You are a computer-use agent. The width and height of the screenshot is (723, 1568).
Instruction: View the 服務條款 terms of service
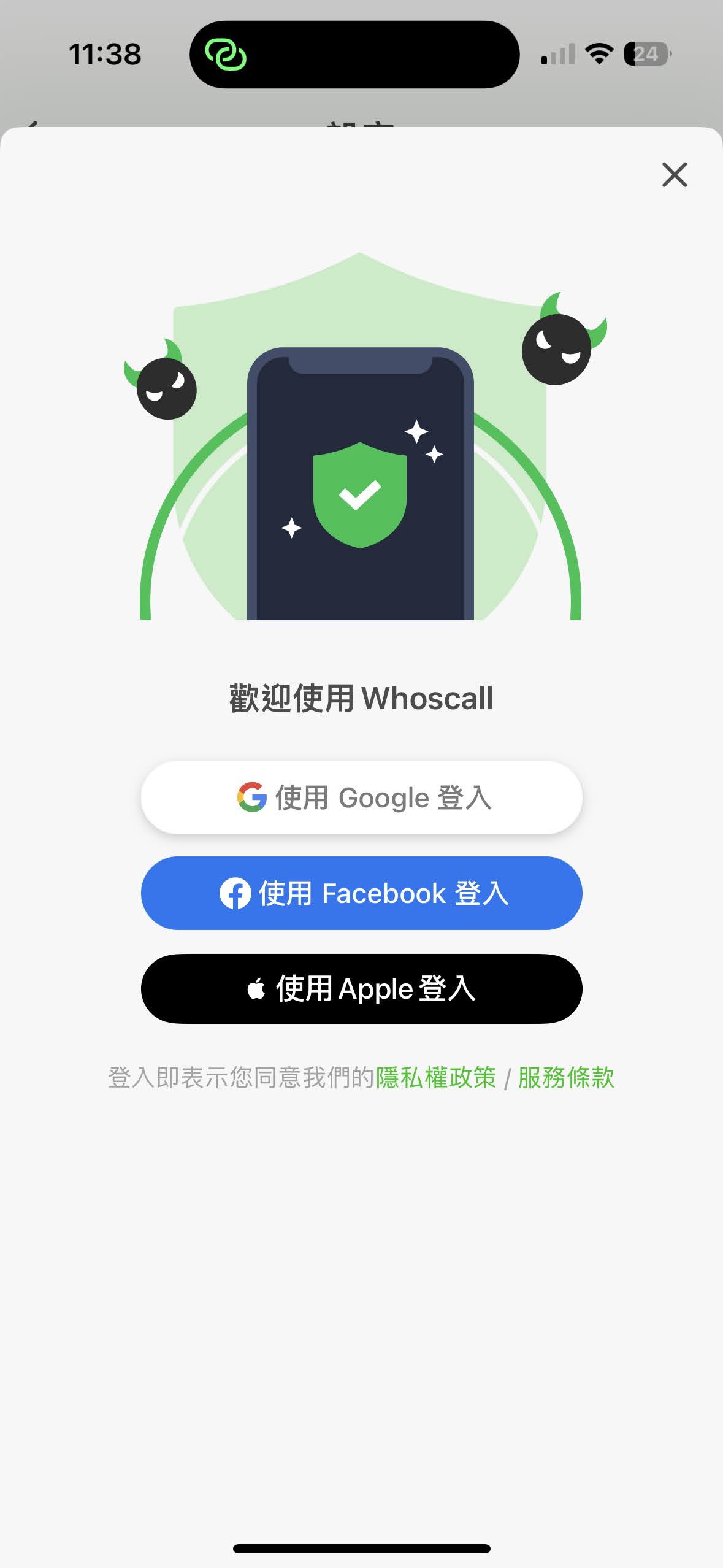pos(565,1078)
